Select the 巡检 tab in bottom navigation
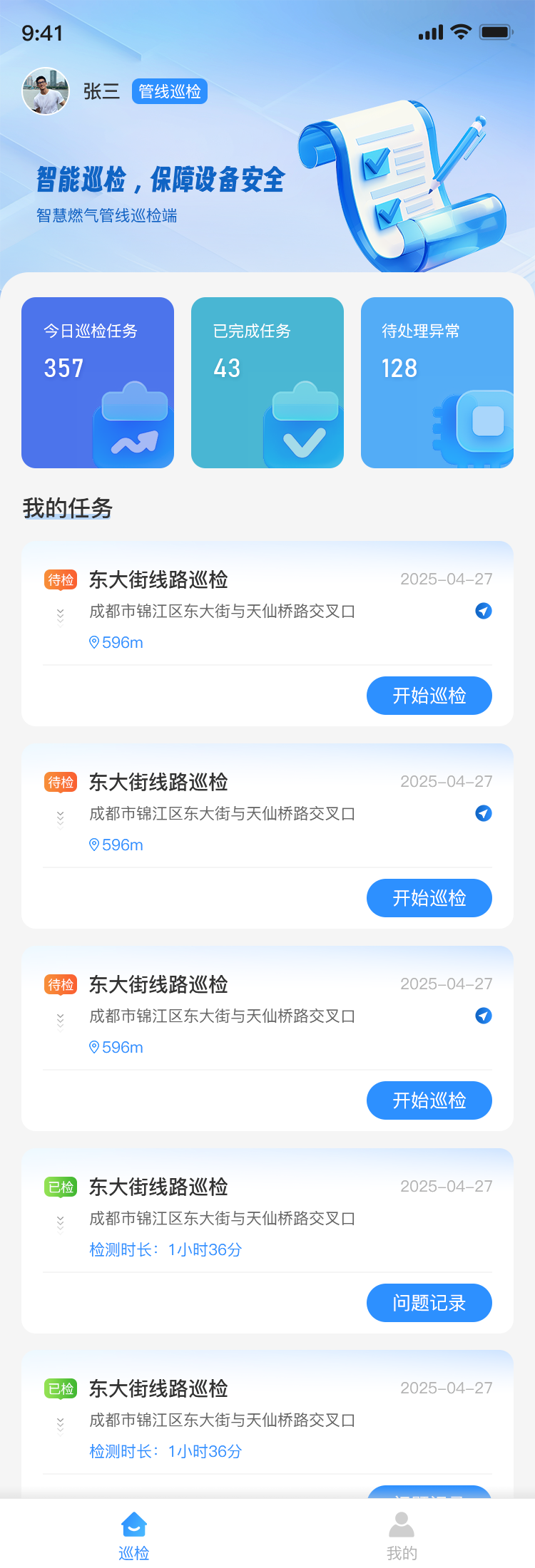535x1568 pixels. [134, 1537]
